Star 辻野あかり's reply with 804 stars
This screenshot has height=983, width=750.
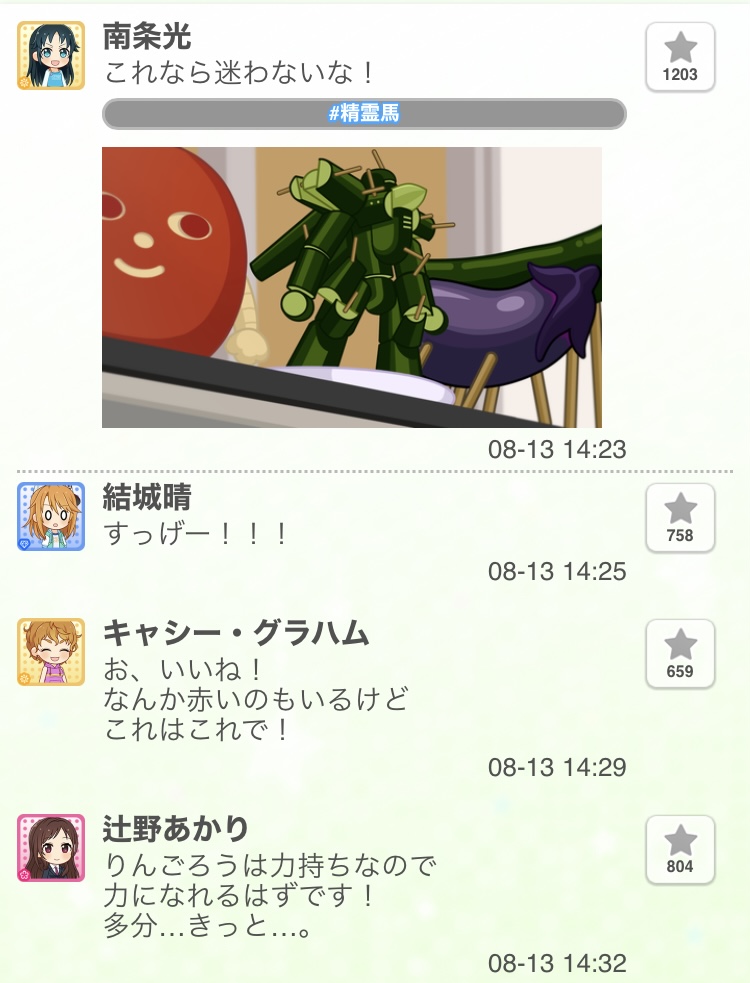click(x=680, y=849)
